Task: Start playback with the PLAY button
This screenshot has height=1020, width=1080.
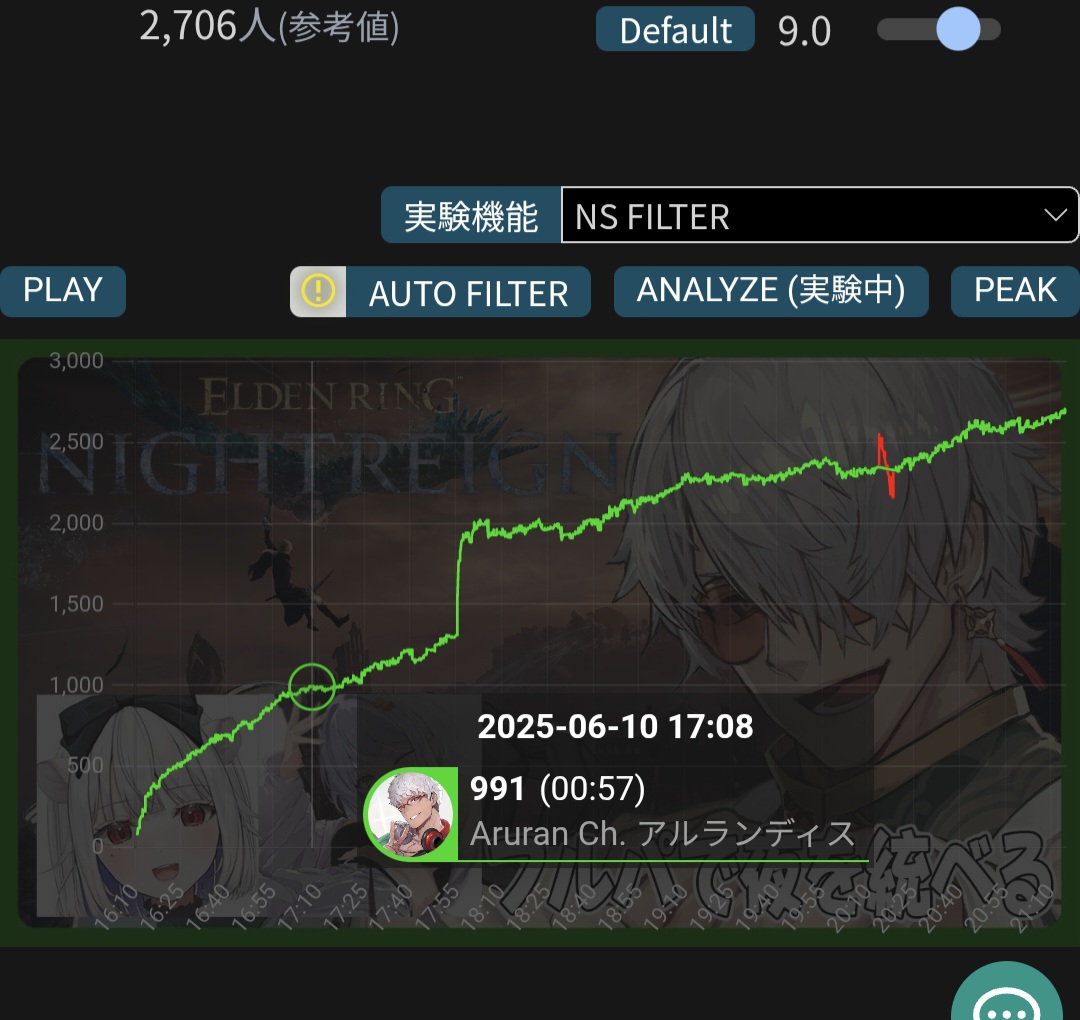Action: click(63, 291)
